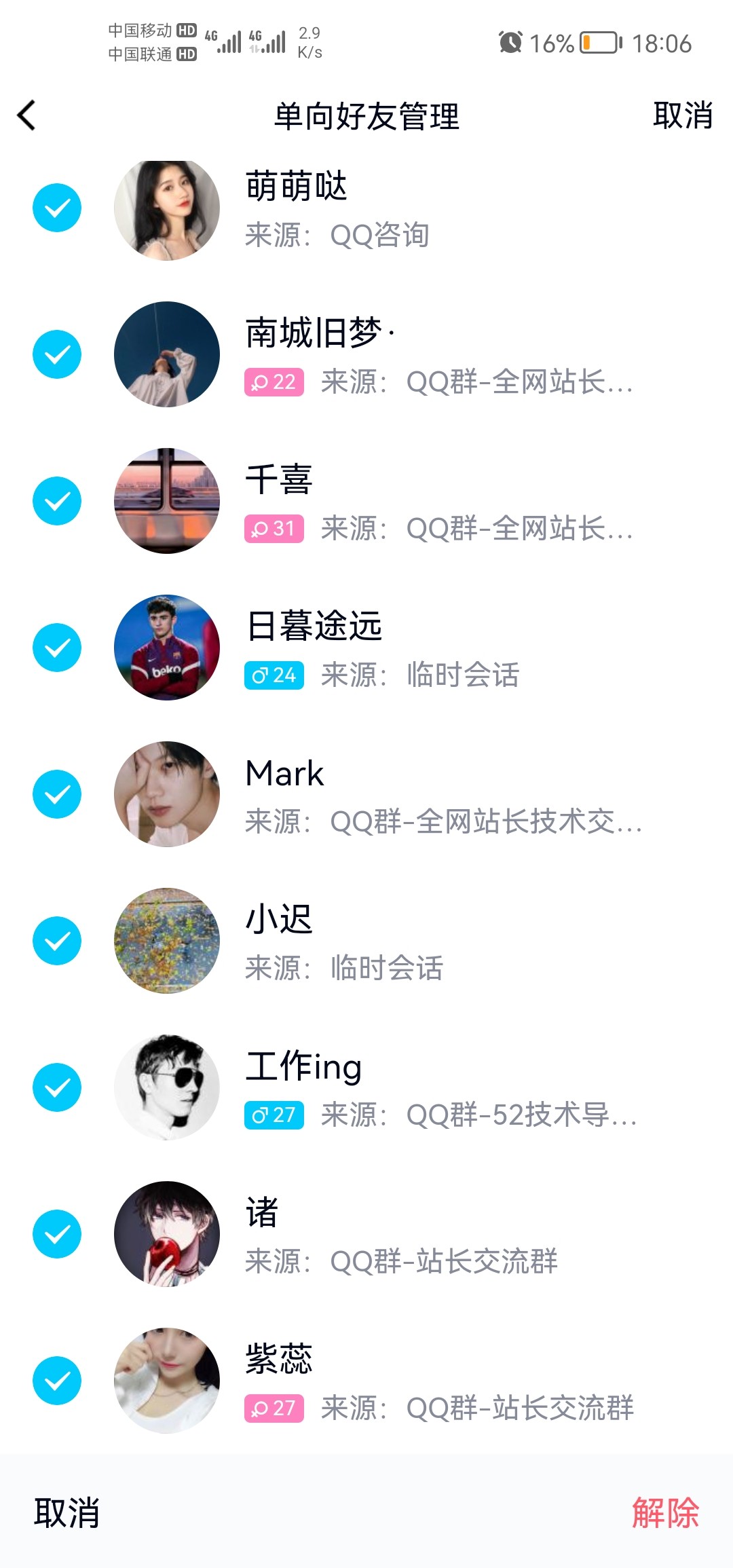Tap the bottom-left 取消 button
The image size is (733, 1568).
tap(67, 1513)
